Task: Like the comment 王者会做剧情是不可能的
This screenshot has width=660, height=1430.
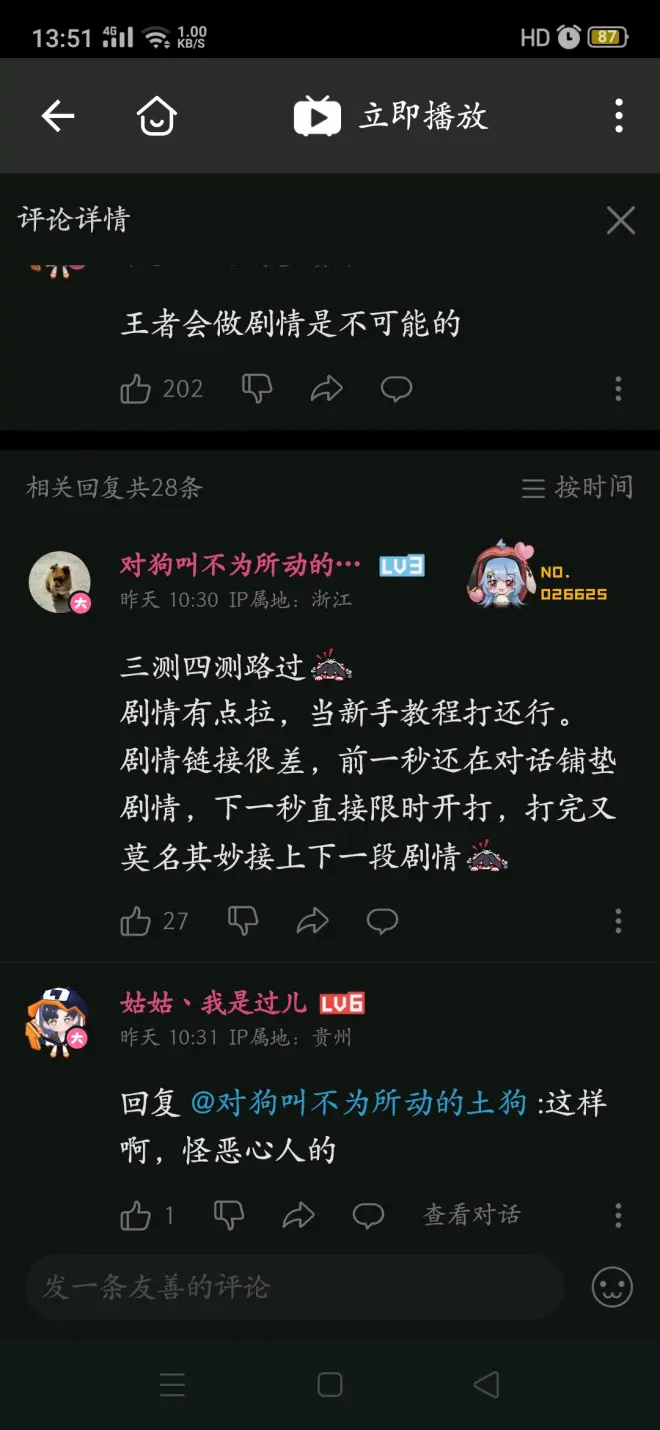Action: (137, 389)
